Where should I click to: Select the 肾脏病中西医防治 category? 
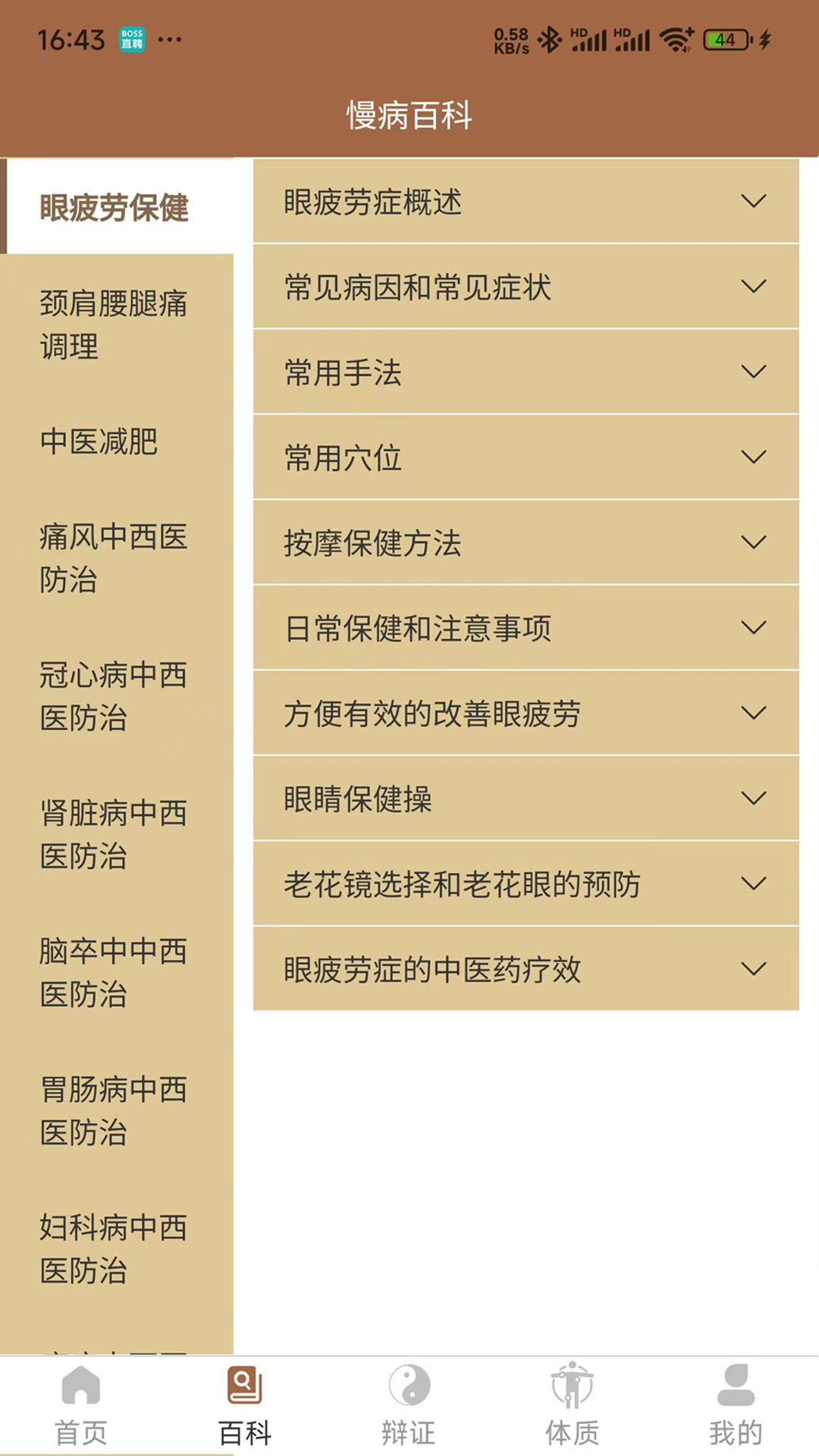114,834
